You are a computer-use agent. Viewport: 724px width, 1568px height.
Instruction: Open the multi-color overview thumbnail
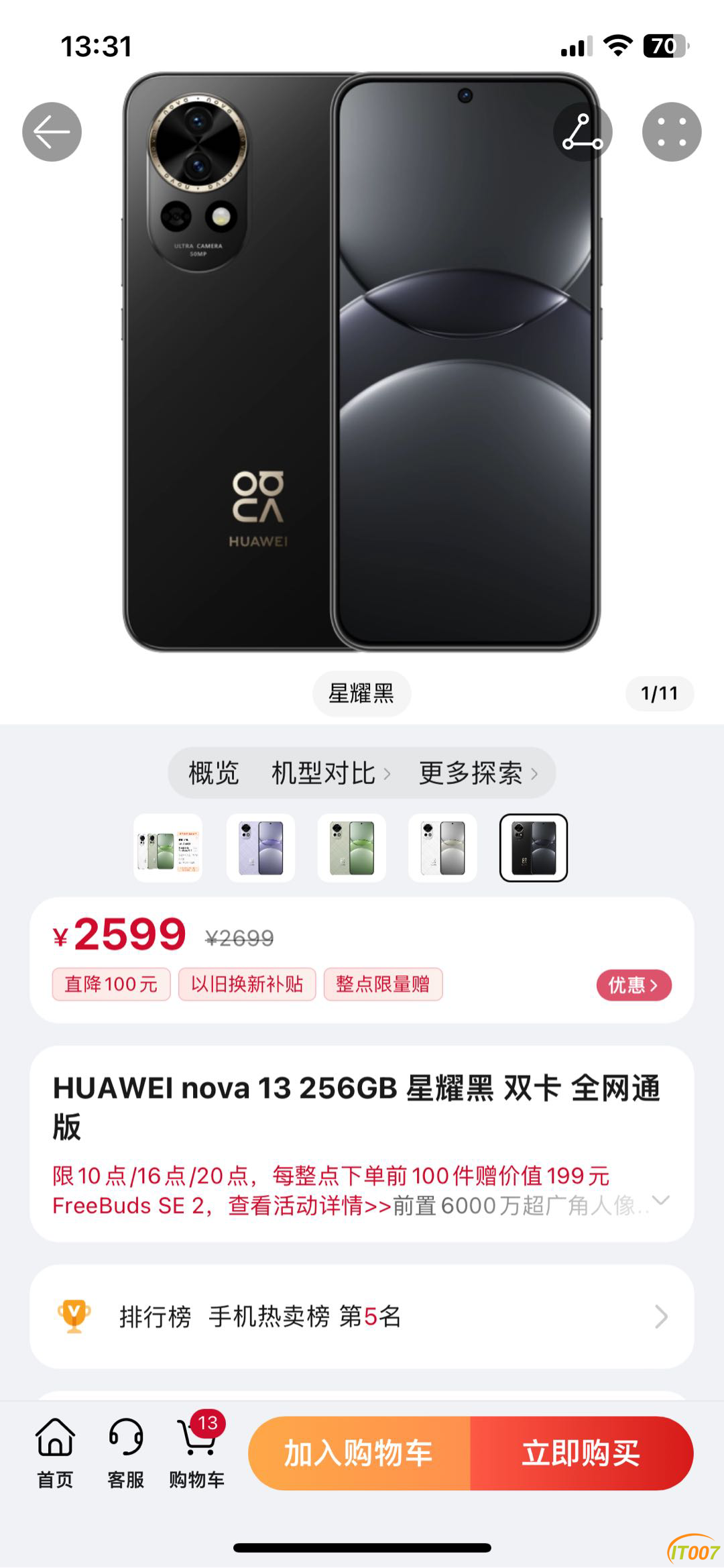[x=168, y=848]
